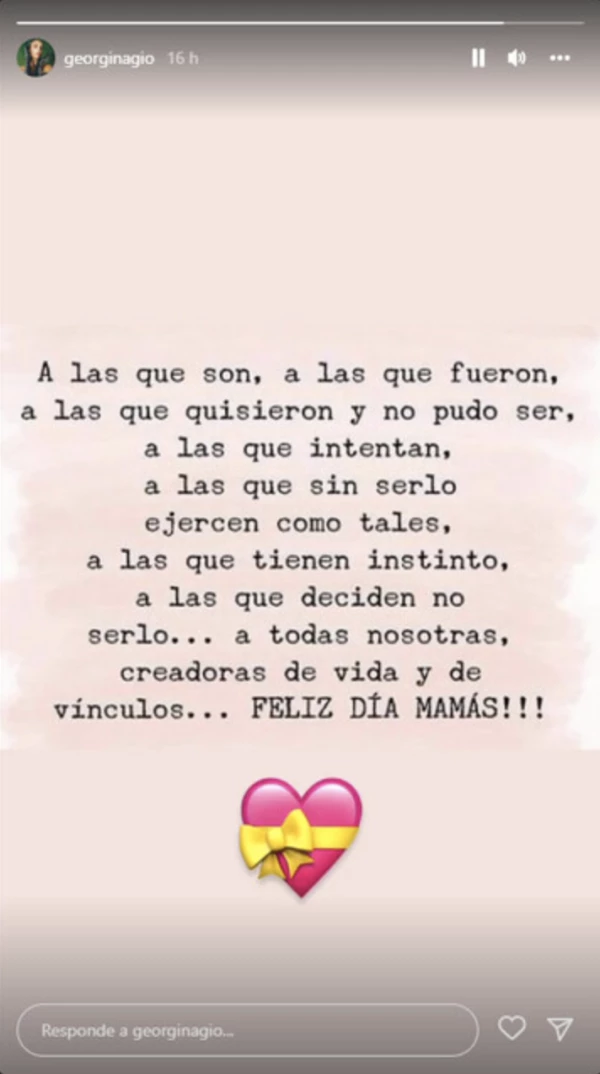This screenshot has height=1074, width=600.
Task: Open georginagio's profile picture
Action: point(36,58)
